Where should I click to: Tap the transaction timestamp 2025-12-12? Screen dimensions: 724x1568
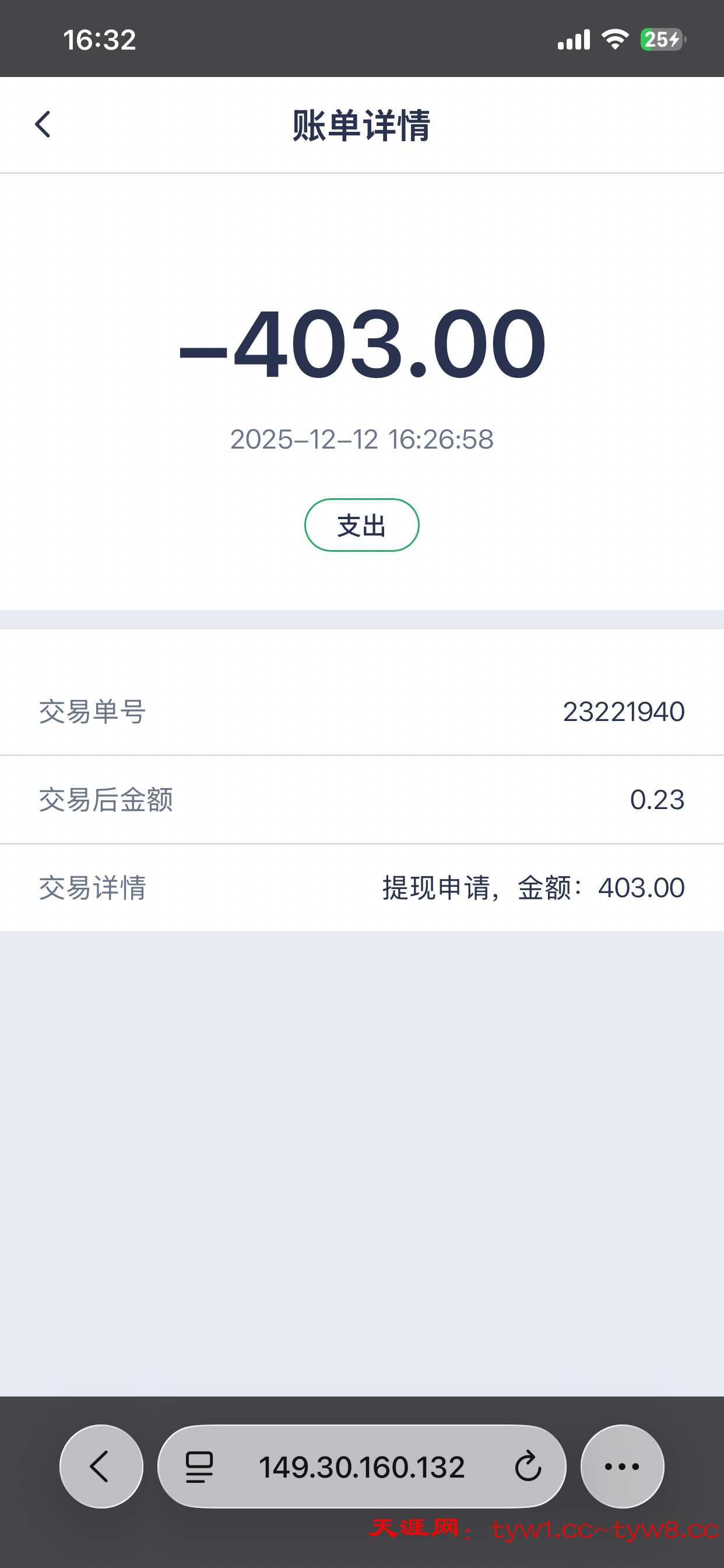[x=361, y=439]
